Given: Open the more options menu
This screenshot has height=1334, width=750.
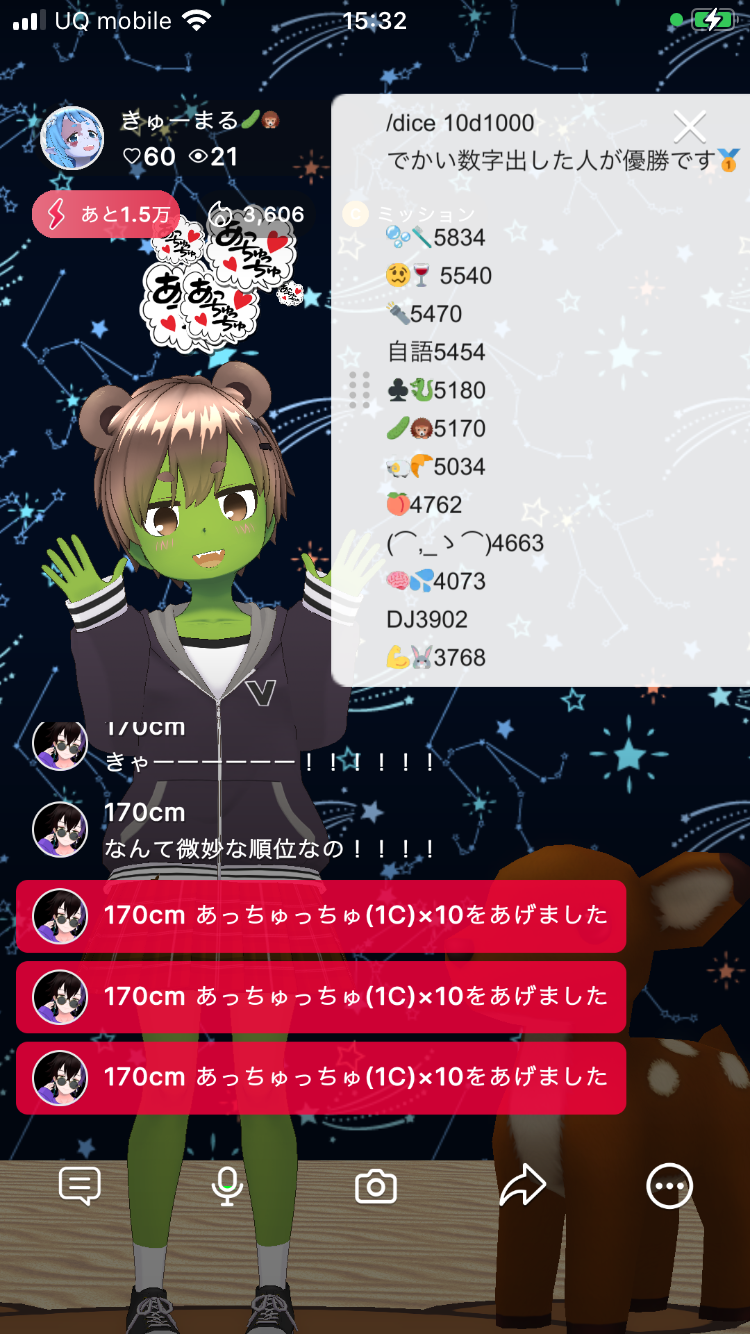Looking at the screenshot, I should (x=669, y=1187).
